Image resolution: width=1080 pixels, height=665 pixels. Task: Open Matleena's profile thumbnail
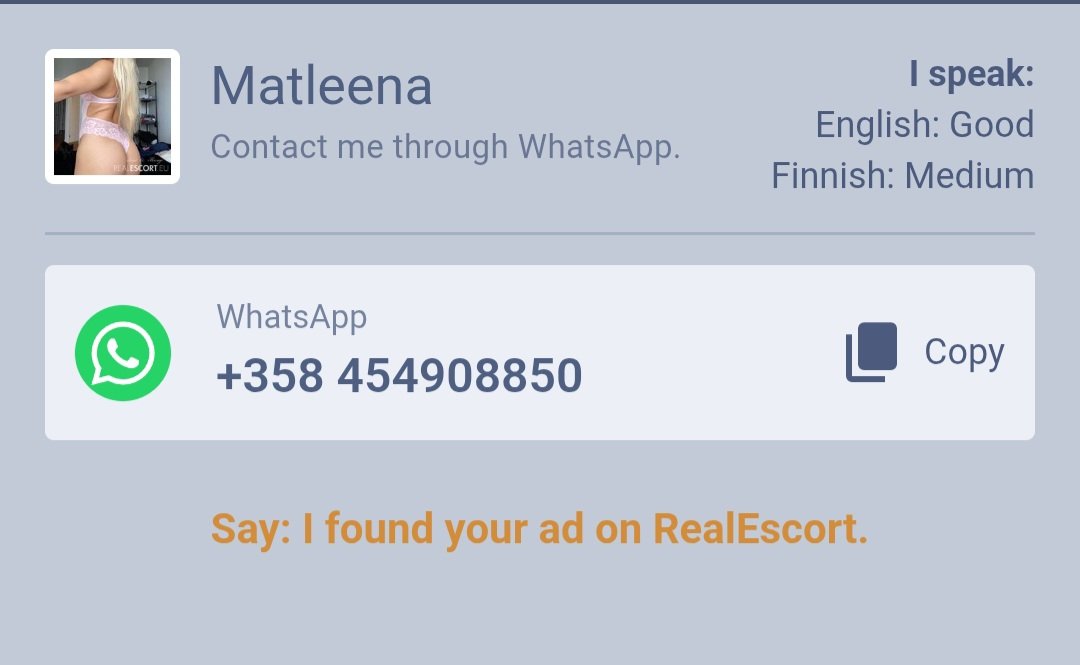pyautogui.click(x=112, y=117)
